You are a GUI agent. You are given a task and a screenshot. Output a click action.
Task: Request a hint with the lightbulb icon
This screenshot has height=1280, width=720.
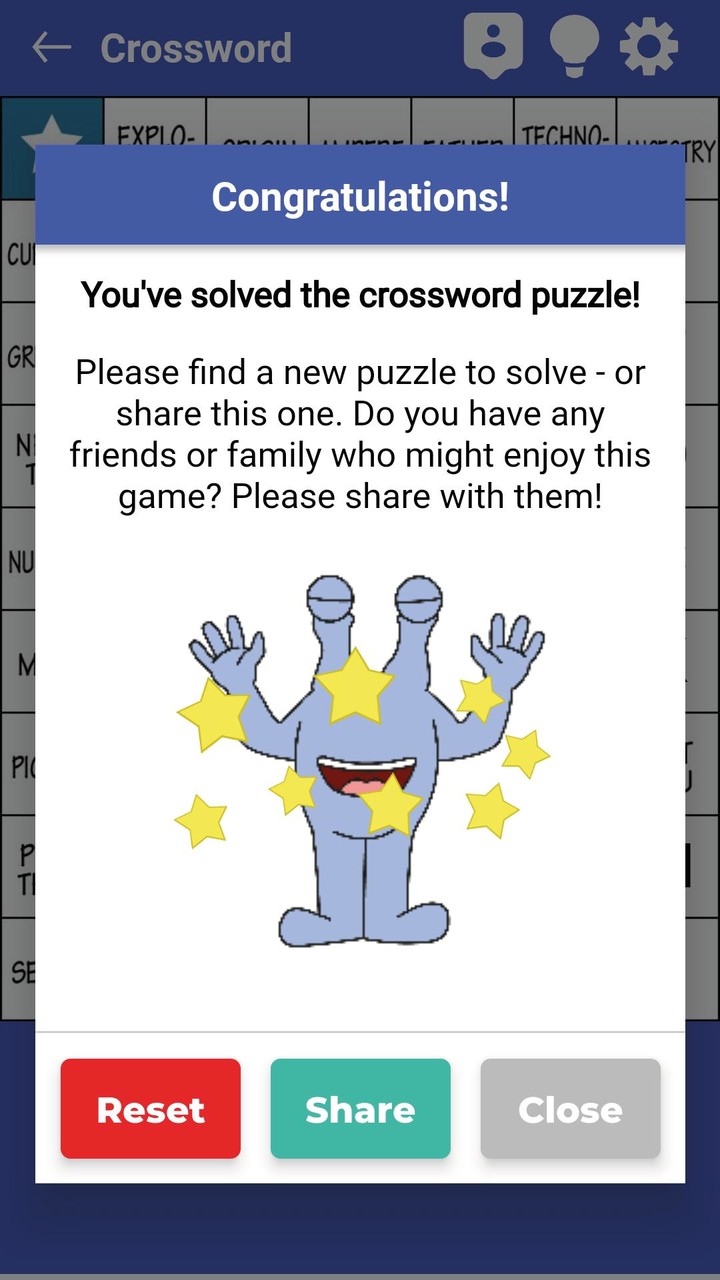pyautogui.click(x=572, y=44)
